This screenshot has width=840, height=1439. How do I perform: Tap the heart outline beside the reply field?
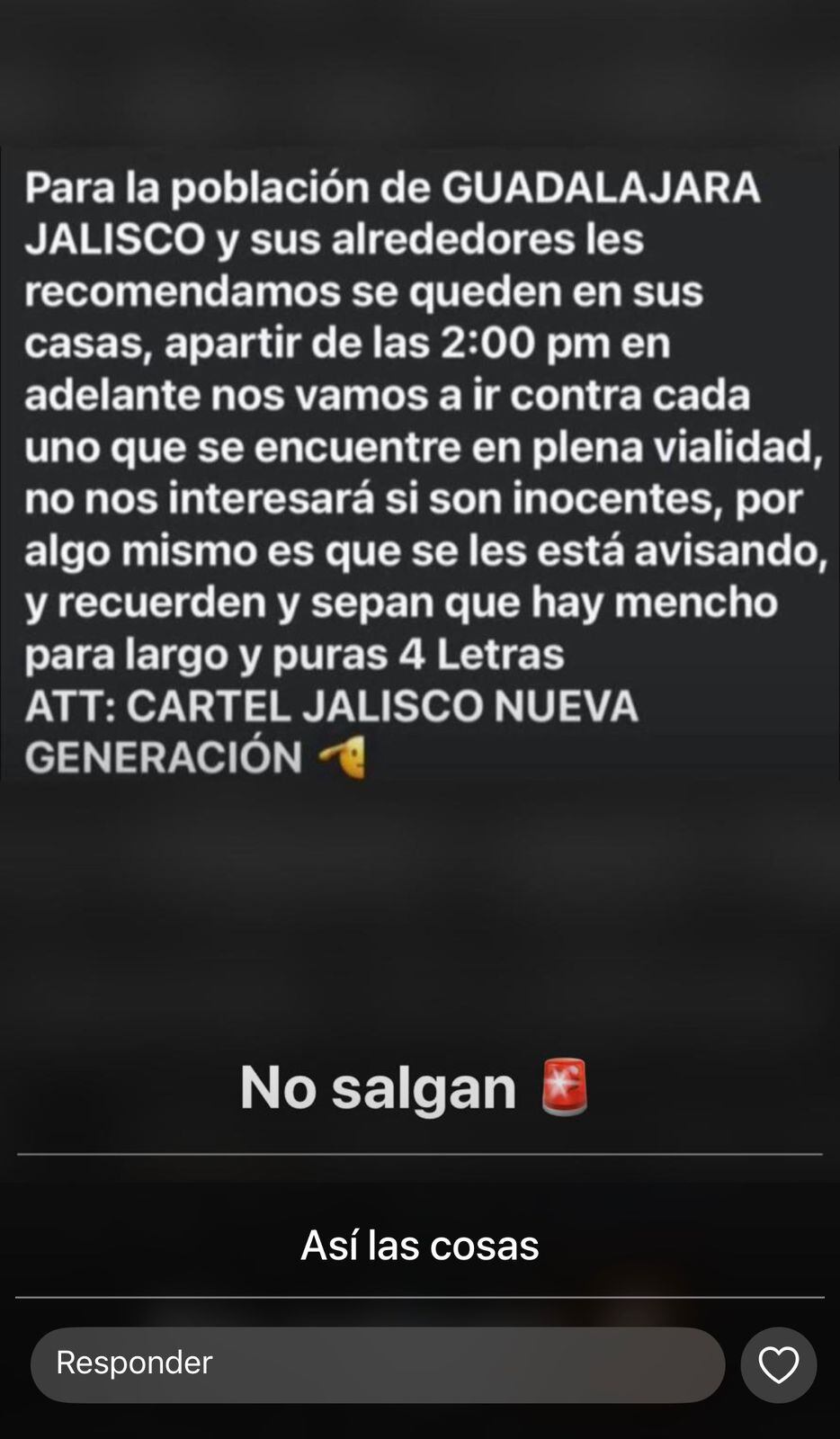779,1364
